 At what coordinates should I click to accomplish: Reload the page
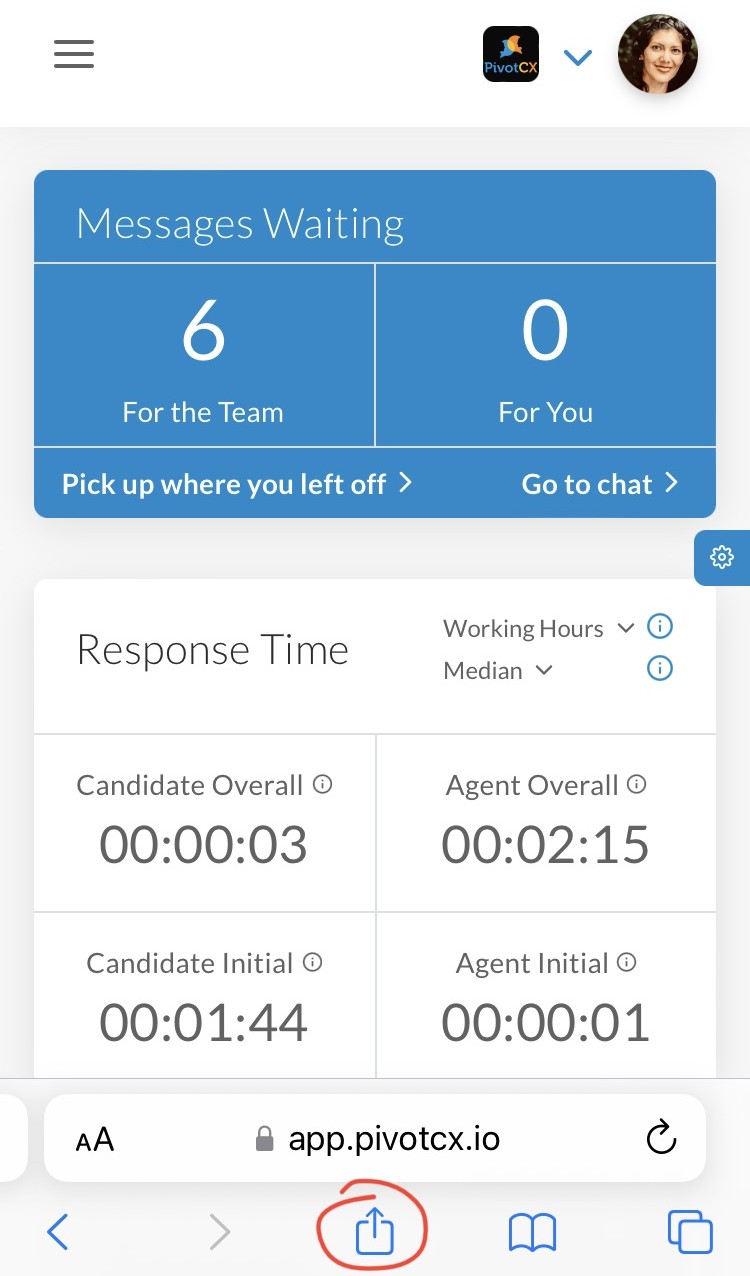click(x=662, y=1137)
